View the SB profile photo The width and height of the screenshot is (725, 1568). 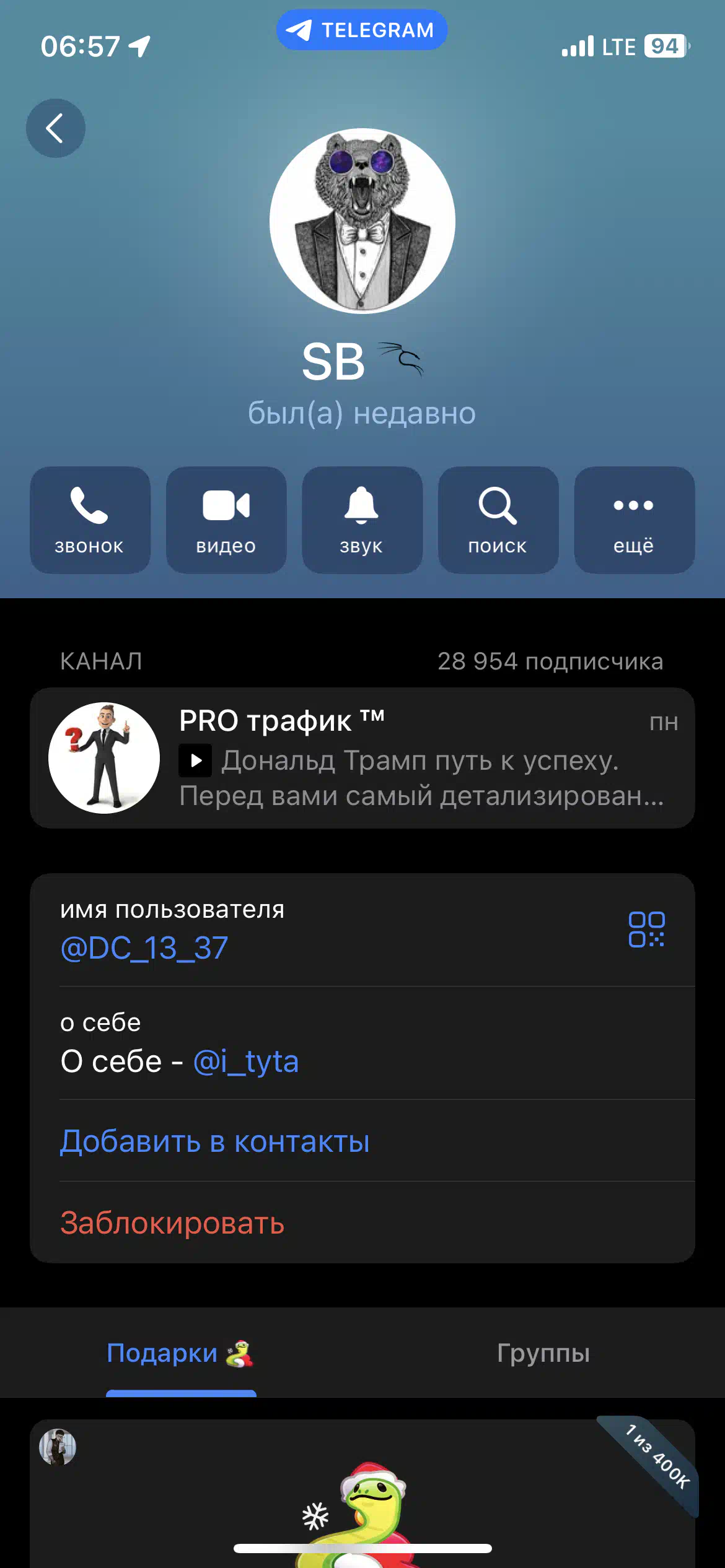362,221
